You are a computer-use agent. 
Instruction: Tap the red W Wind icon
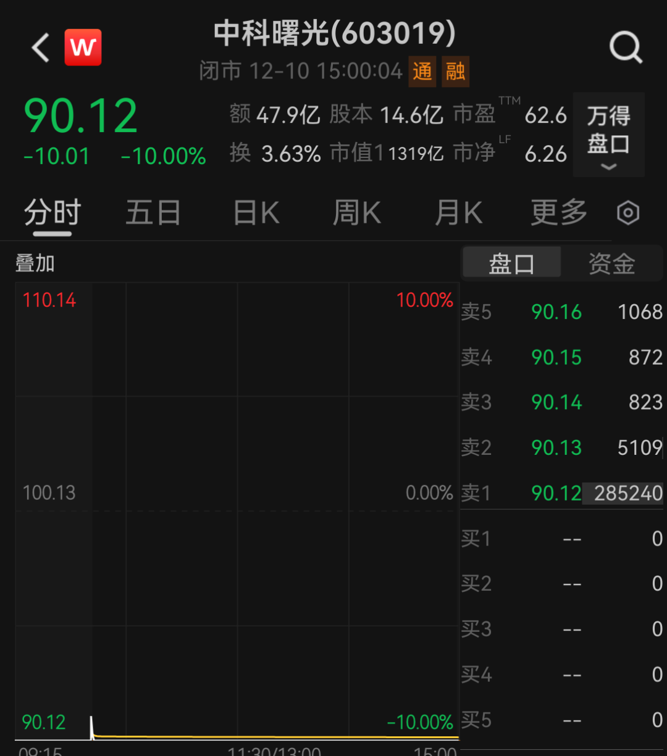83,47
